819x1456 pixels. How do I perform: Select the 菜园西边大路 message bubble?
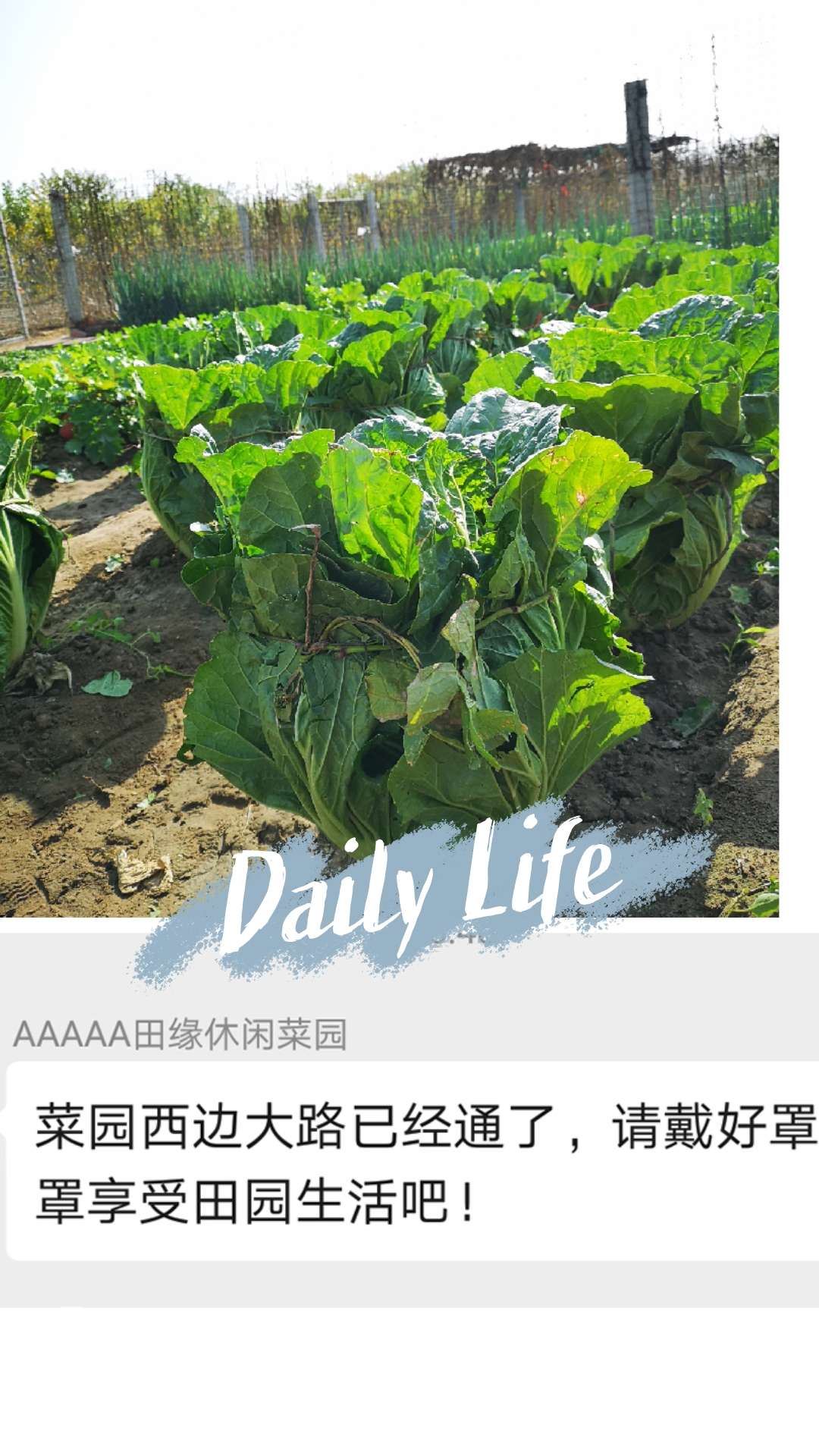click(409, 1160)
